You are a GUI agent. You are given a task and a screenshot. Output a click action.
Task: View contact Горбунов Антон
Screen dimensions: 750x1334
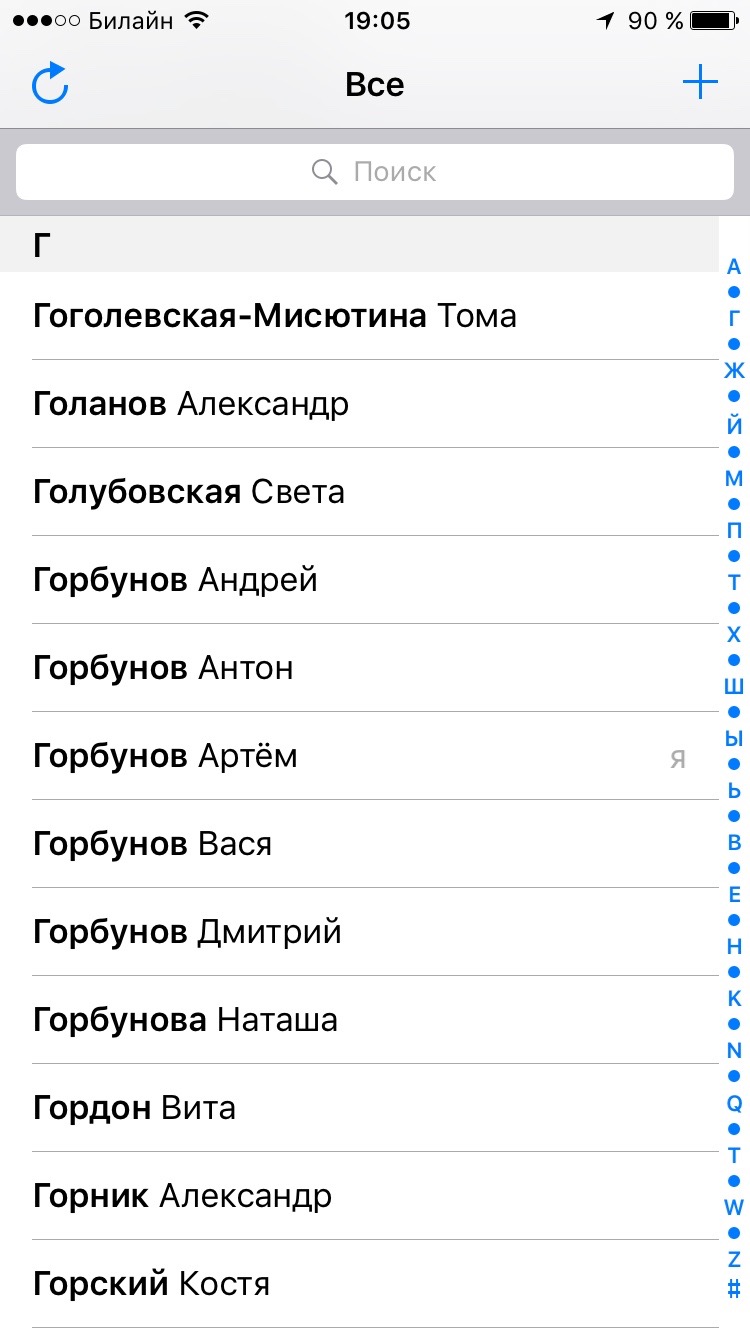(163, 668)
